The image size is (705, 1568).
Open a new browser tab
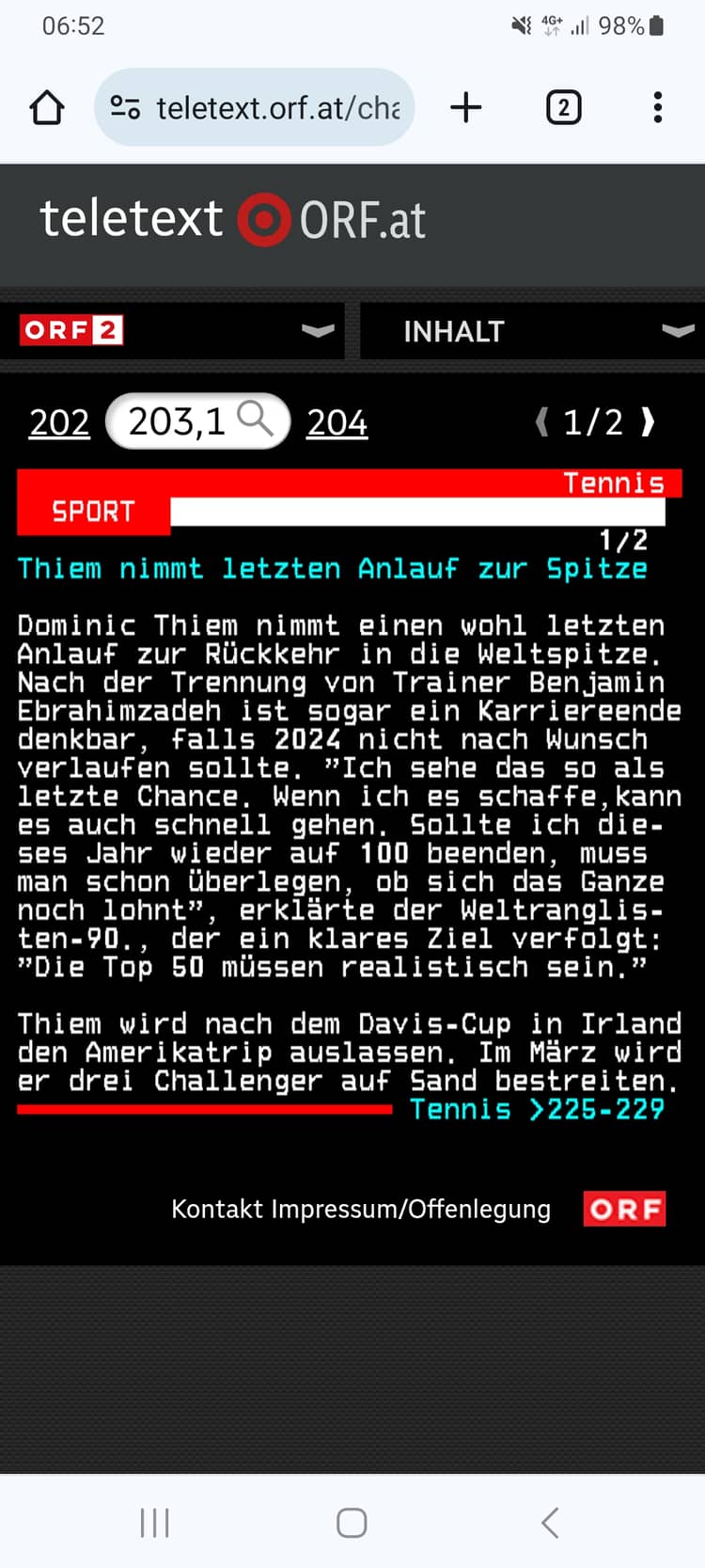click(466, 107)
